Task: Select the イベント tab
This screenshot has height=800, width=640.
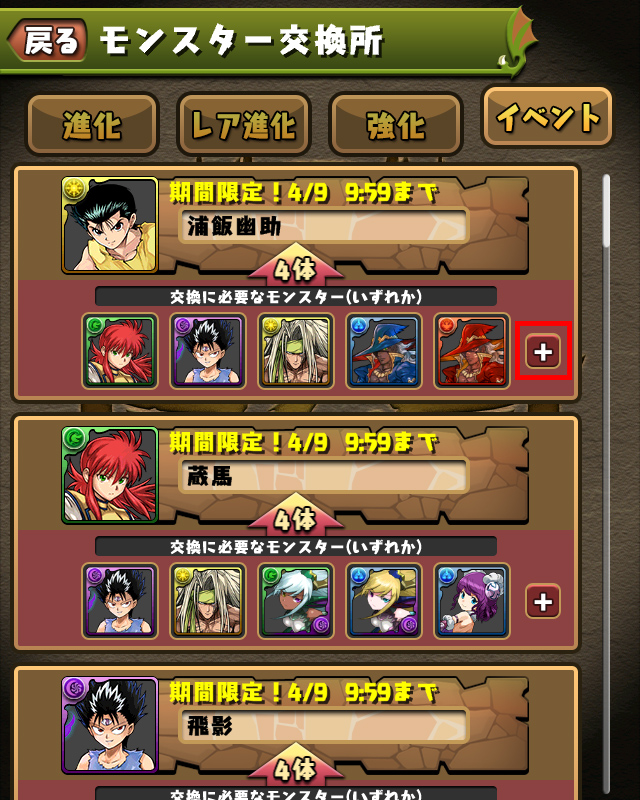Action: [x=546, y=118]
